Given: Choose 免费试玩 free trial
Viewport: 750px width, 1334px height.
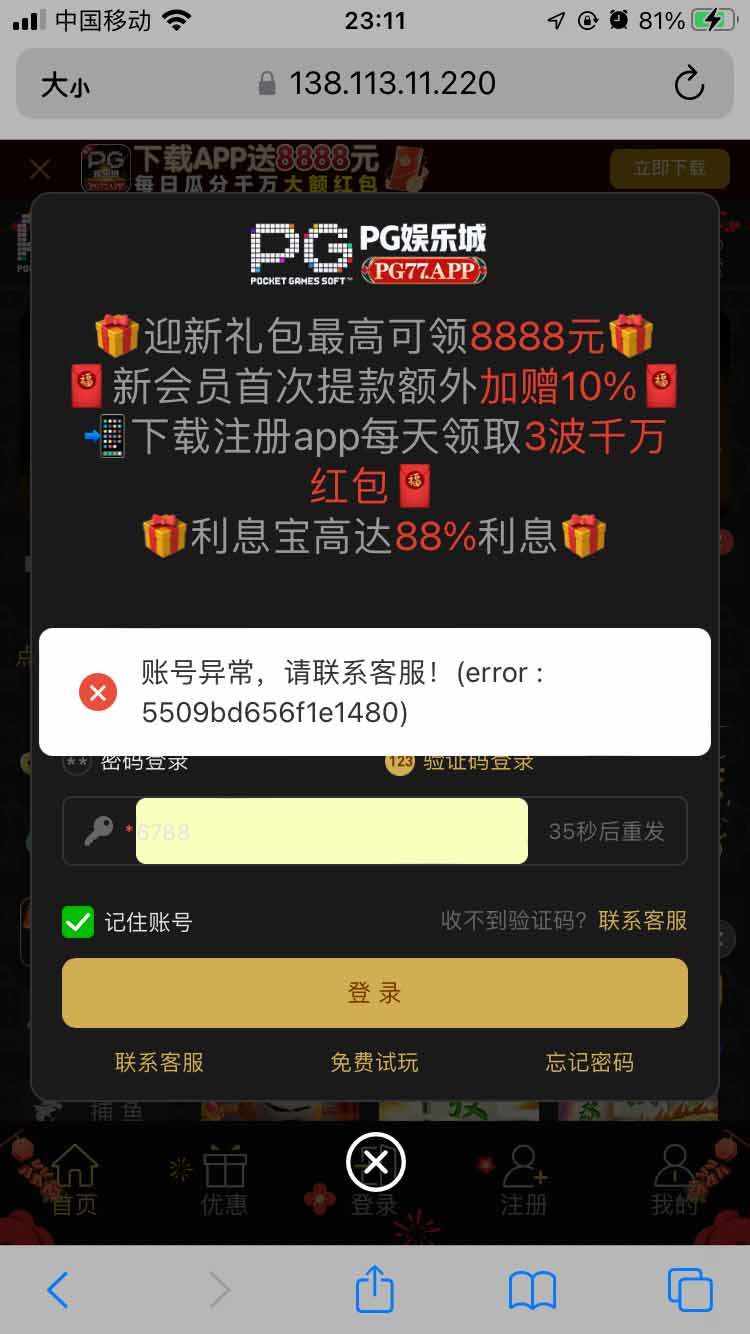Looking at the screenshot, I should tap(374, 1062).
